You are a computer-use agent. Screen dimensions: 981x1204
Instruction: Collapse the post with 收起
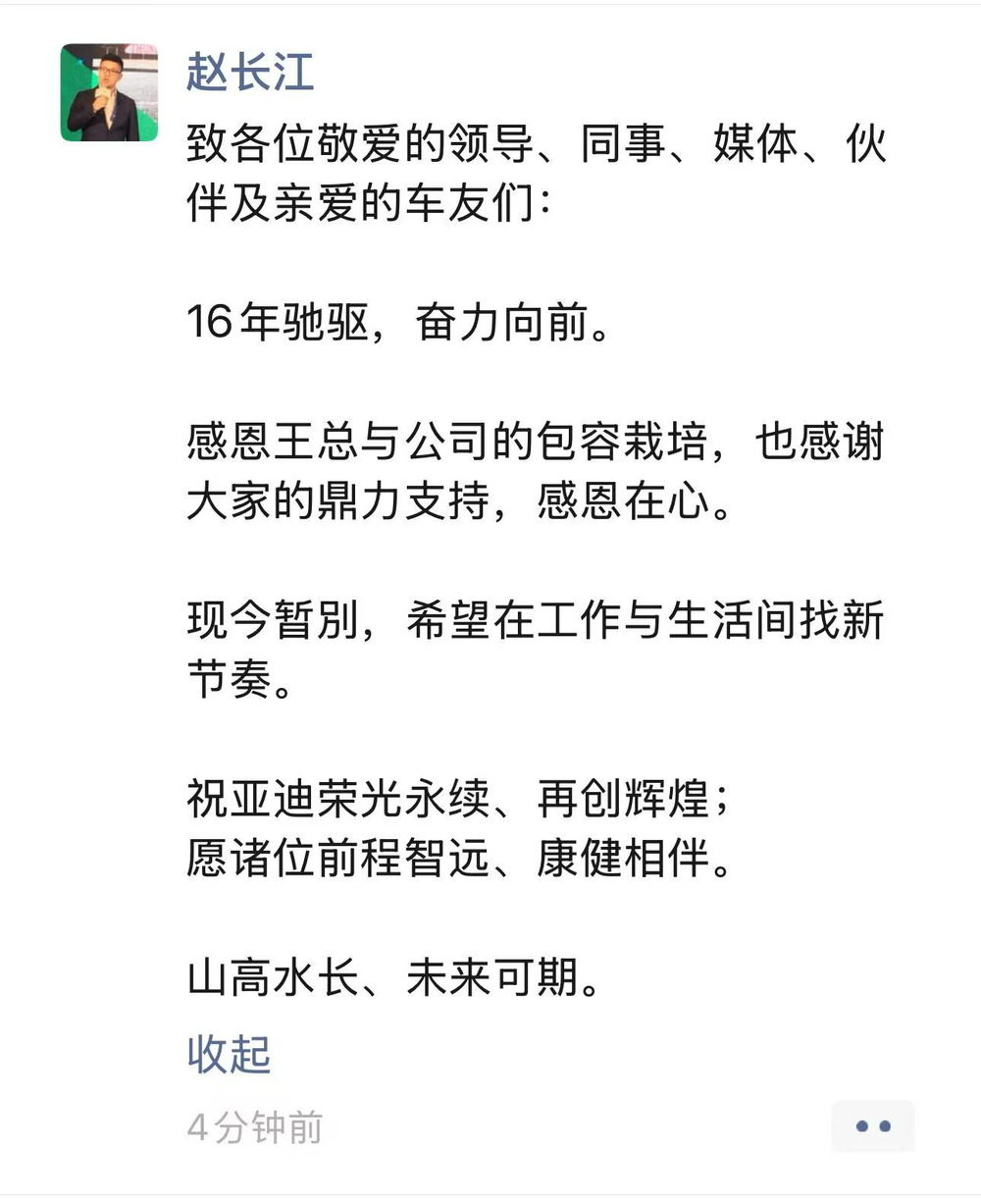[229, 1055]
